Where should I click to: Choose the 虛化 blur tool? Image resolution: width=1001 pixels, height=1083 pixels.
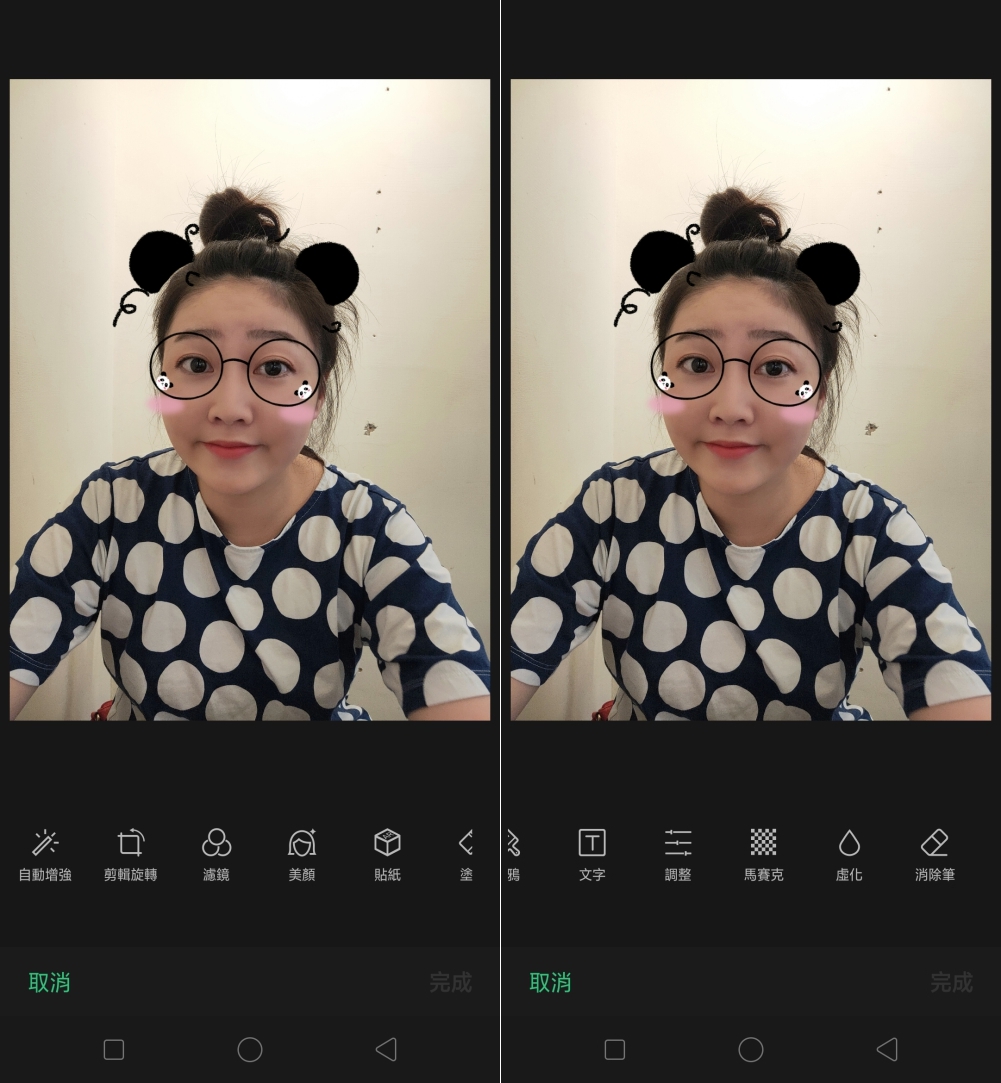pos(849,853)
